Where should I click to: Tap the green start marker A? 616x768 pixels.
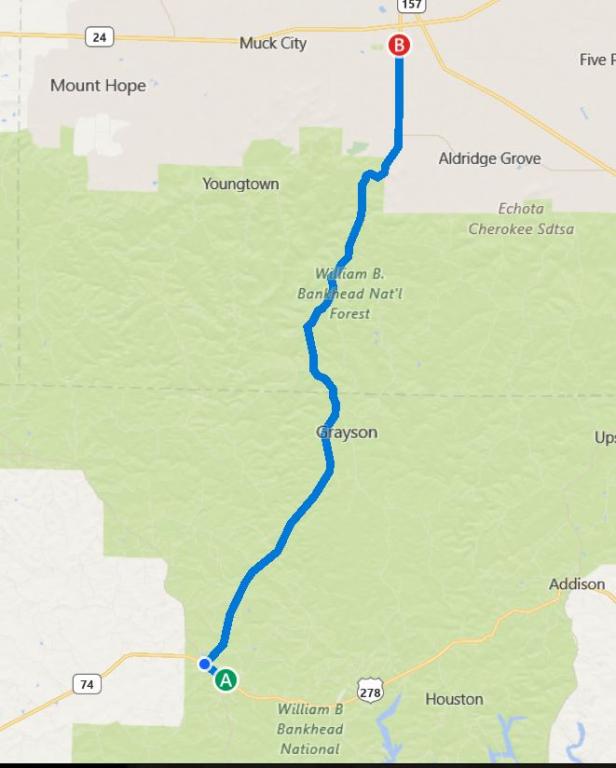227,681
